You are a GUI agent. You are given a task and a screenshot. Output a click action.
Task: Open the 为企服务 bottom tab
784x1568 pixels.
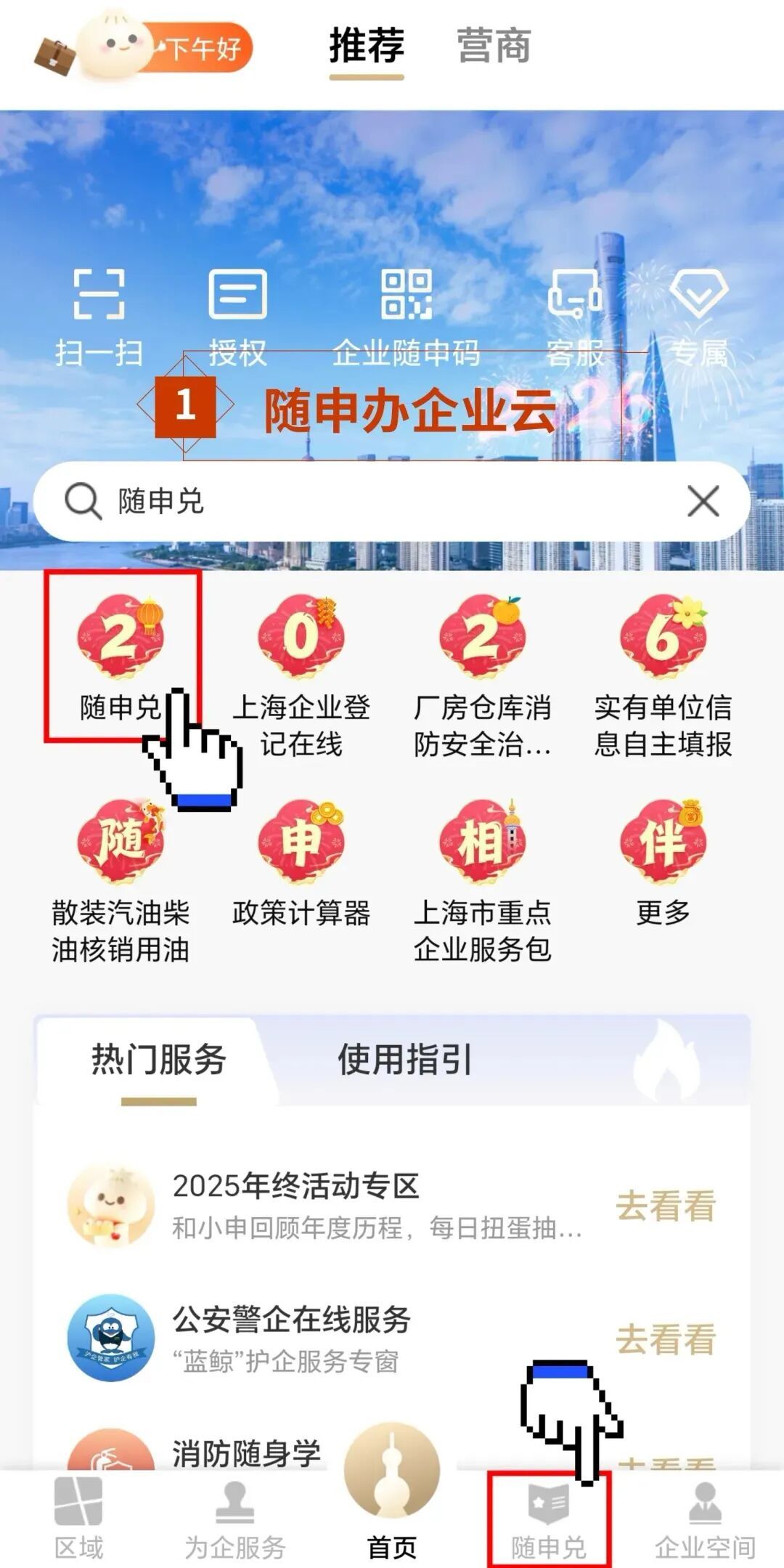click(234, 1519)
